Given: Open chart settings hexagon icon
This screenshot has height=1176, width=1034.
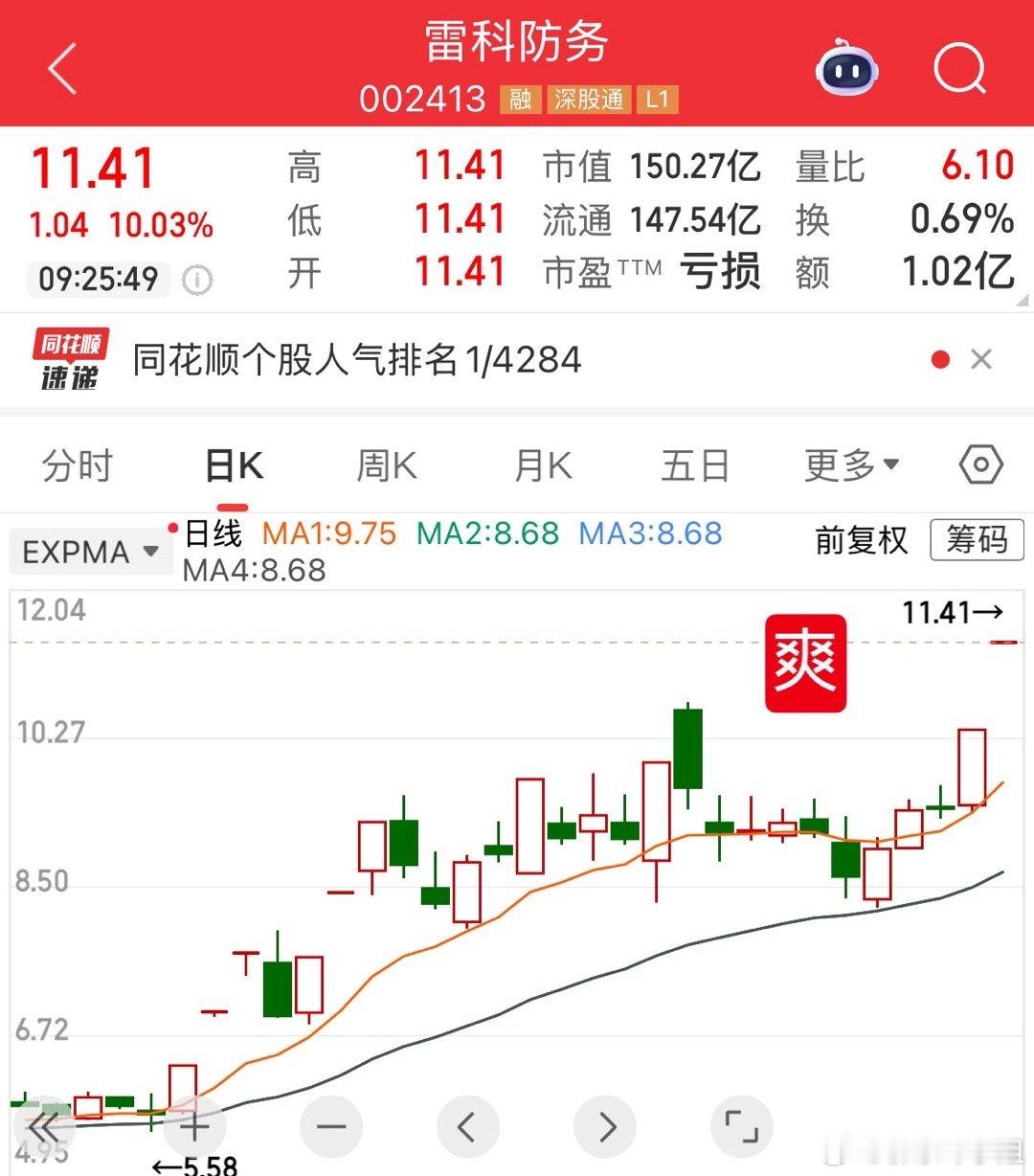Looking at the screenshot, I should pos(980,465).
